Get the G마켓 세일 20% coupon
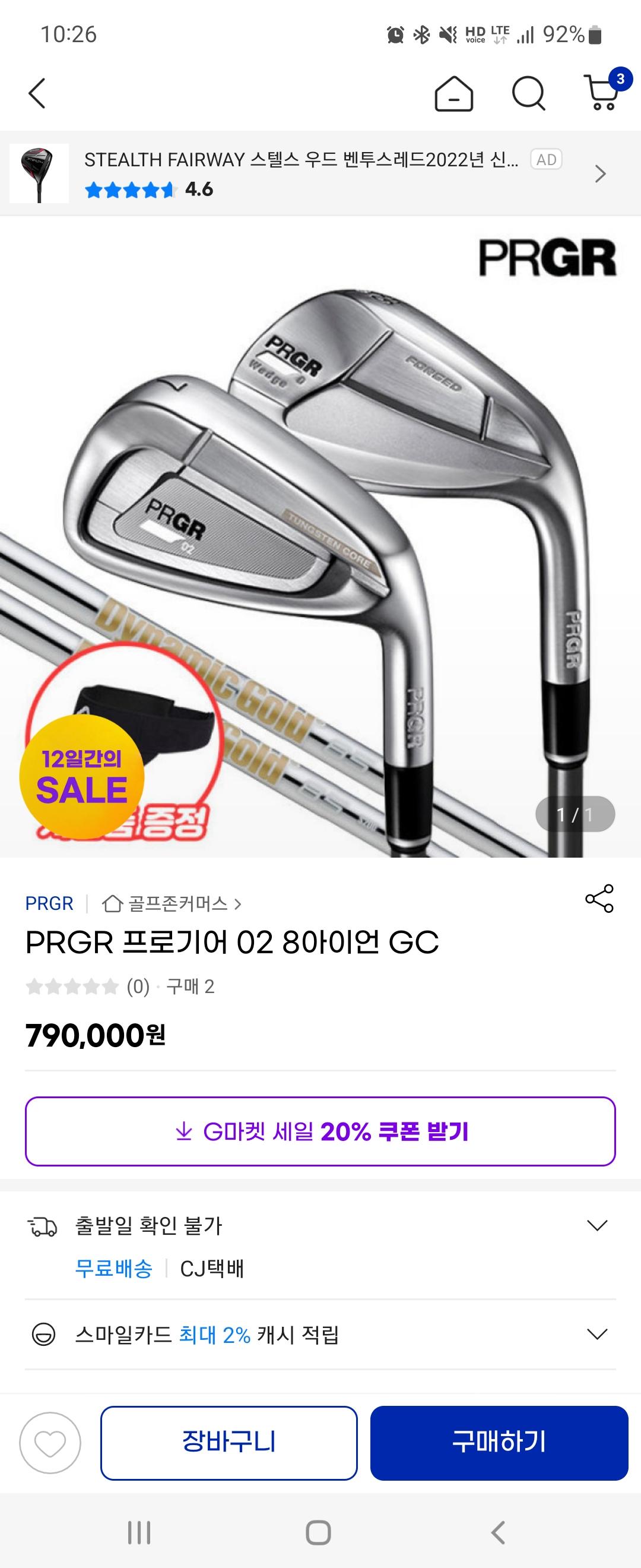This screenshot has width=641, height=1568. tap(320, 1131)
